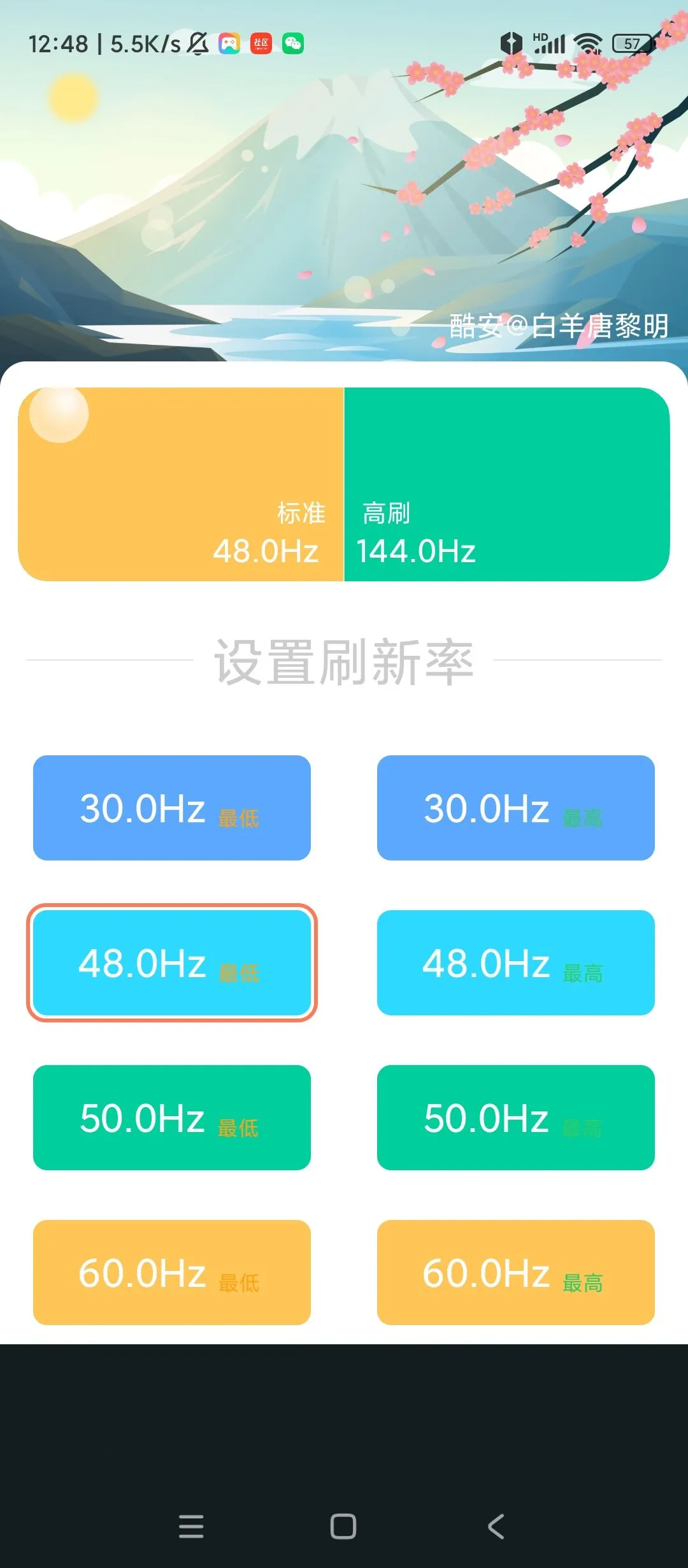This screenshot has height=1568, width=688.
Task: Tap the security emblem icon in status bar
Action: tap(510, 42)
